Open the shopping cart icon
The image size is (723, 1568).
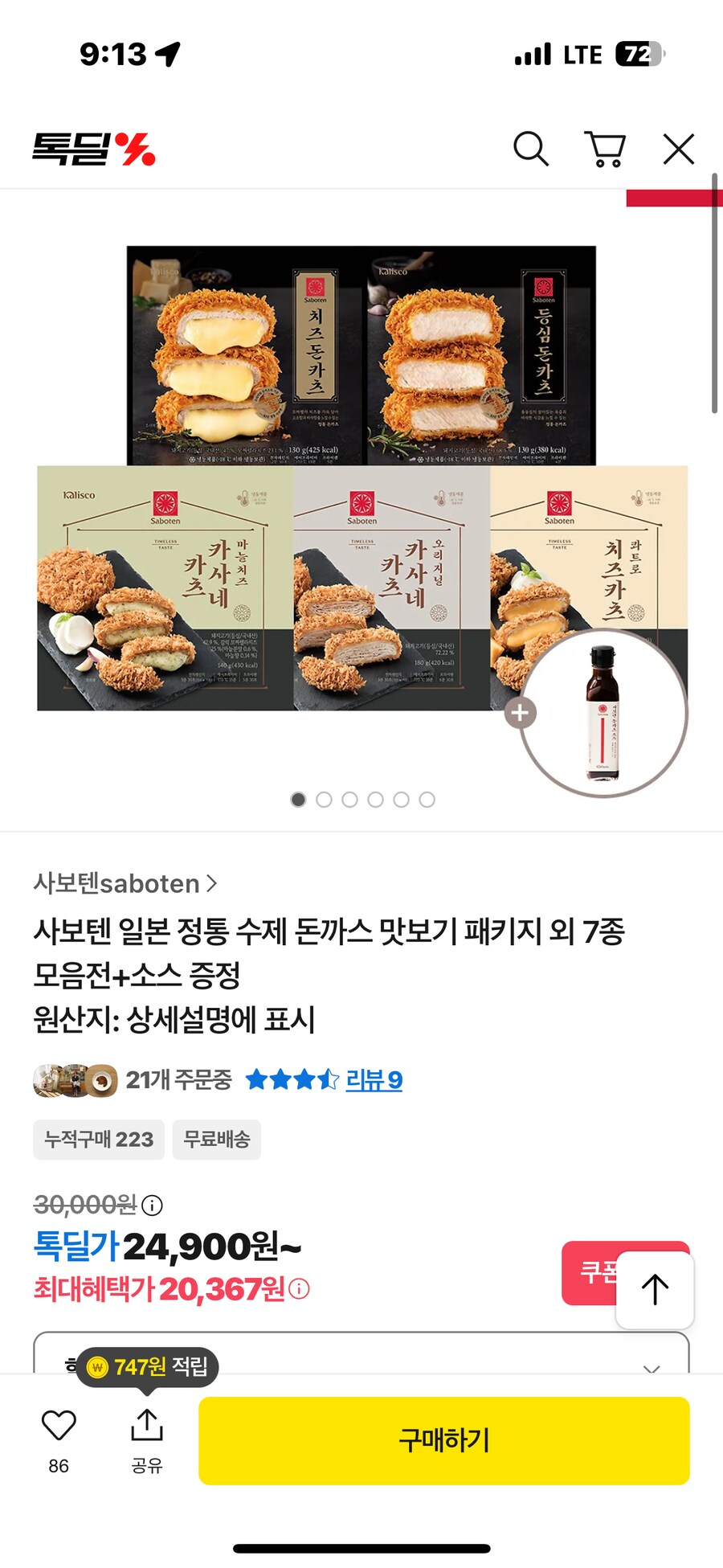(607, 149)
